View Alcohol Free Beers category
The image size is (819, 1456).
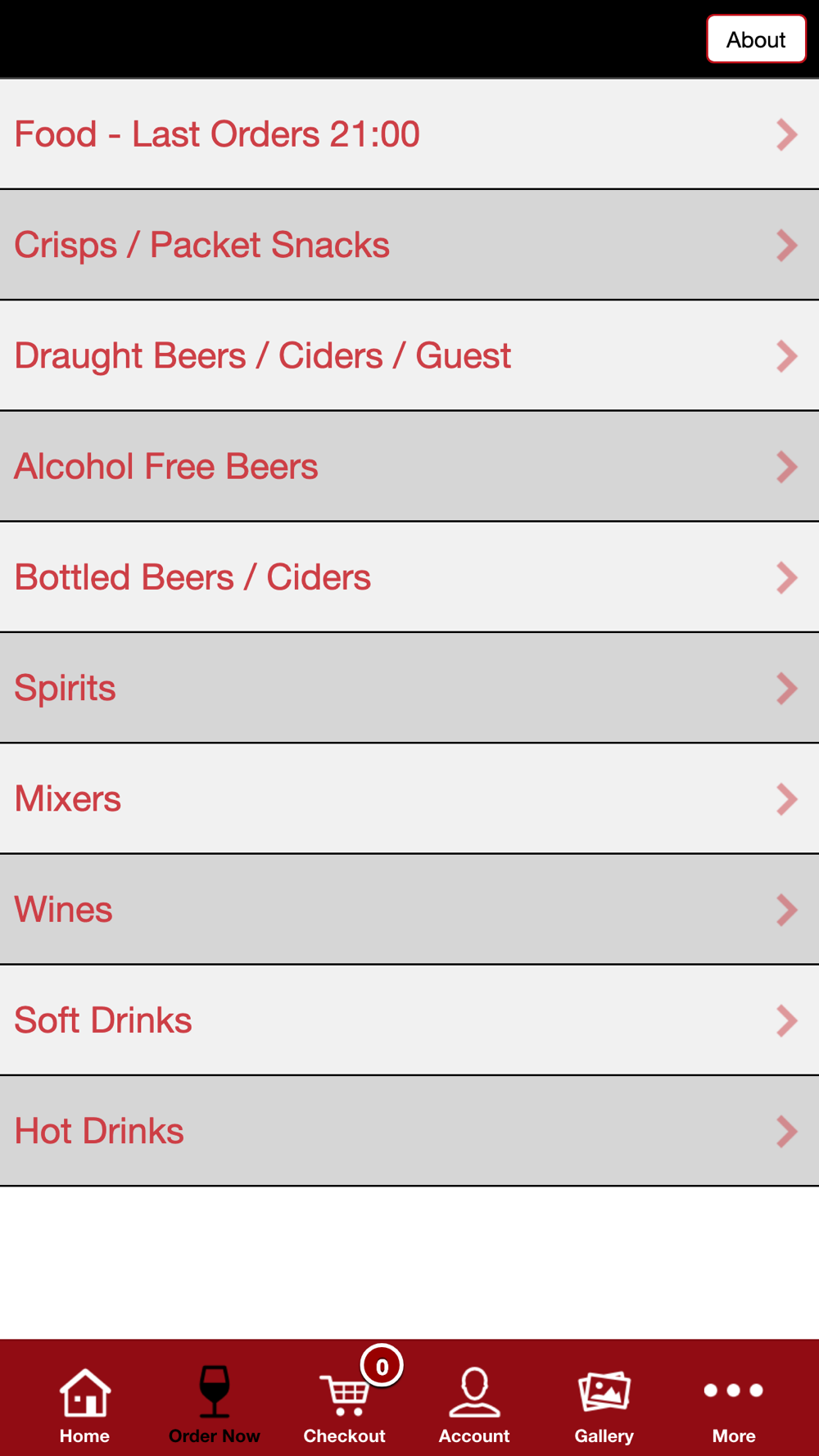pyautogui.click(x=409, y=467)
